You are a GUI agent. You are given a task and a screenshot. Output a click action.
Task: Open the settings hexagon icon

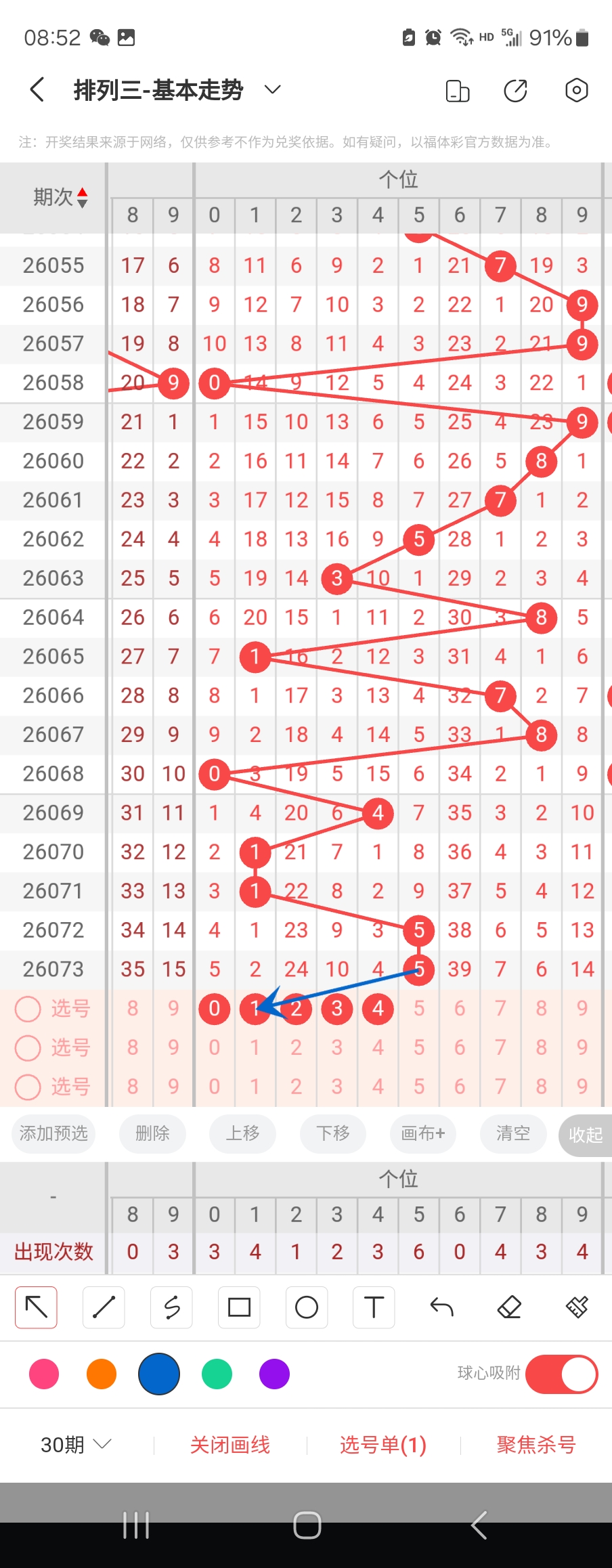576,90
